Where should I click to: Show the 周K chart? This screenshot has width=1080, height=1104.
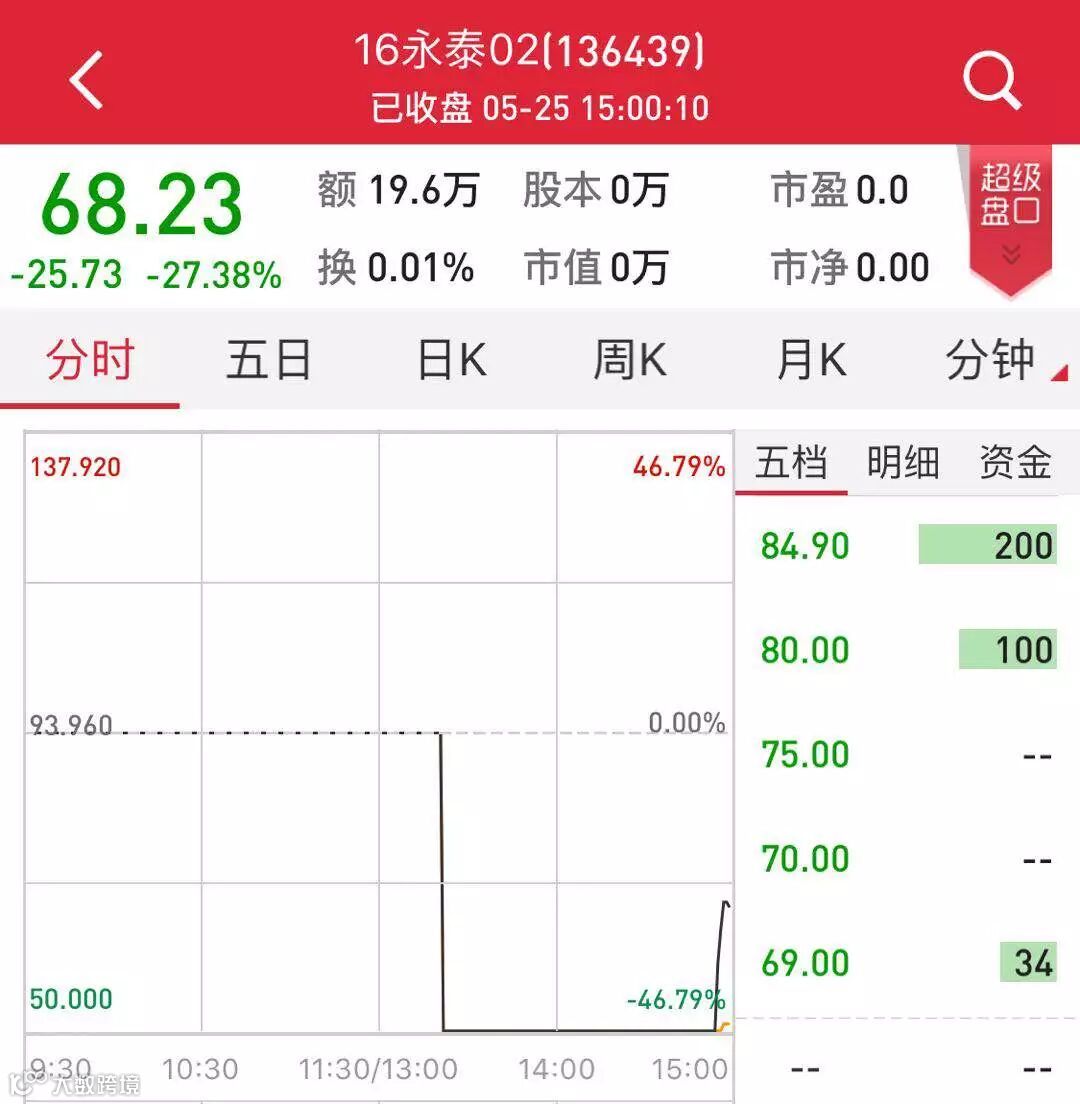click(x=630, y=360)
